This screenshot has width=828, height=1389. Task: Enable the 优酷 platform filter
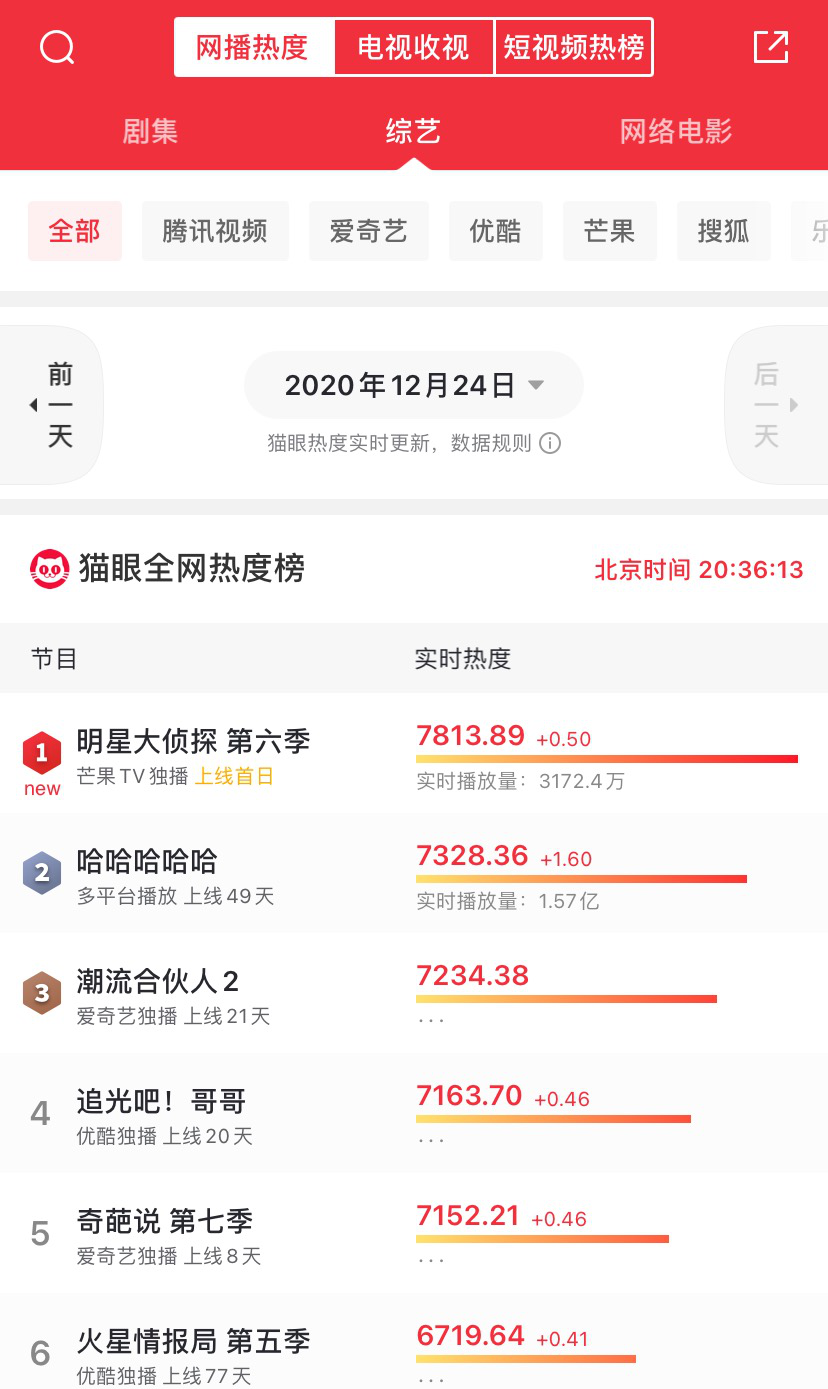pos(496,230)
